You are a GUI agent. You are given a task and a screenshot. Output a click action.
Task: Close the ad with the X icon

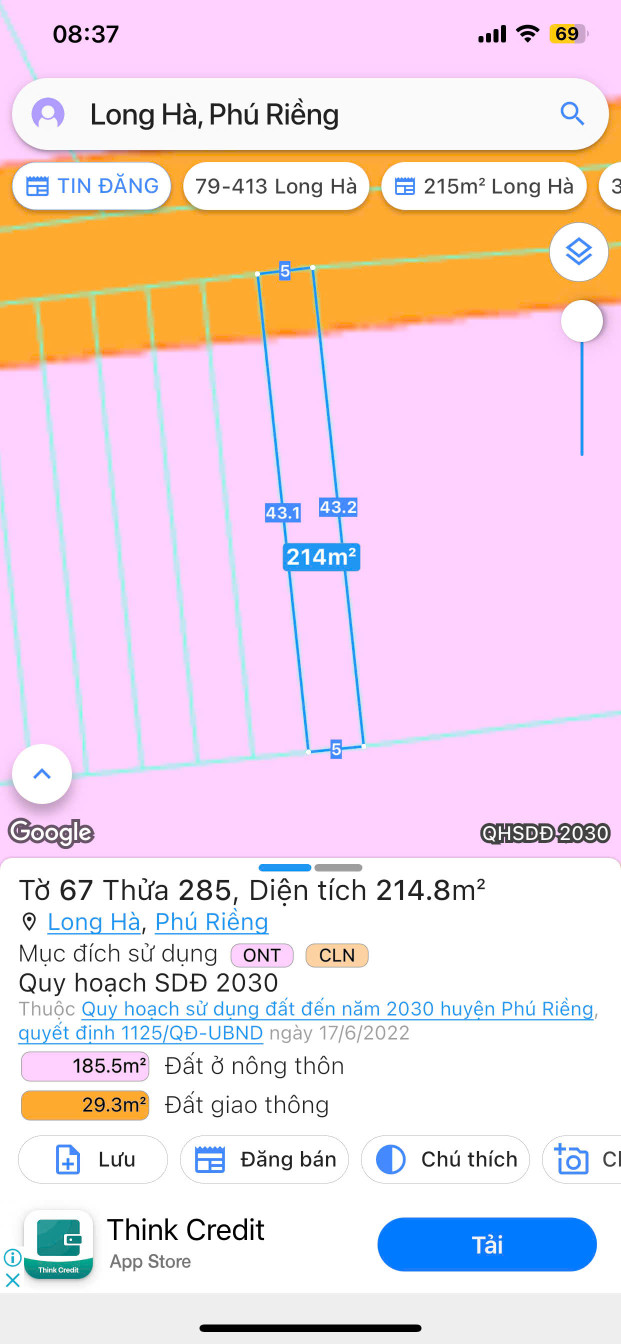(x=12, y=1279)
